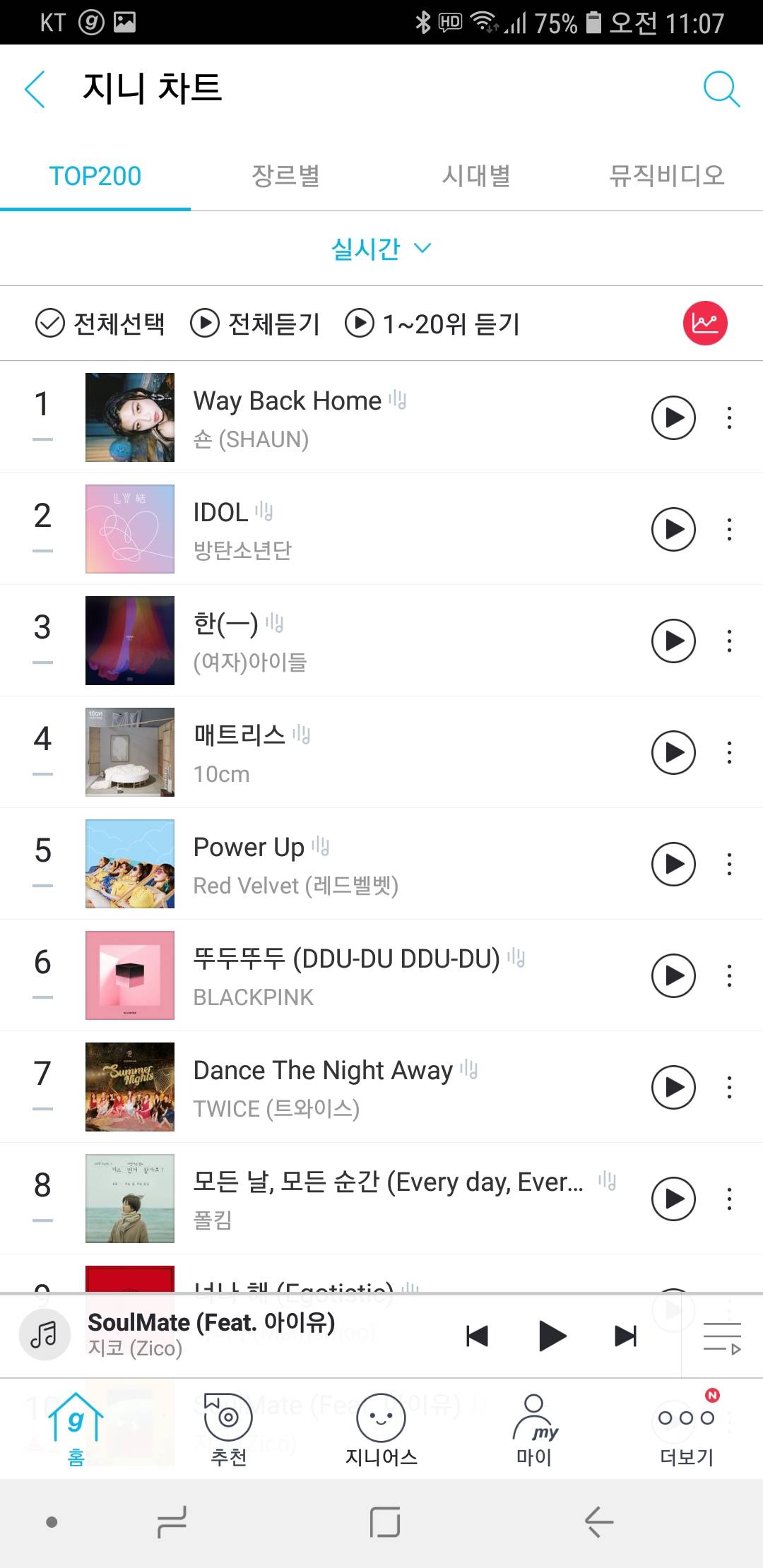Play all songs with 전체듣기

(x=255, y=324)
